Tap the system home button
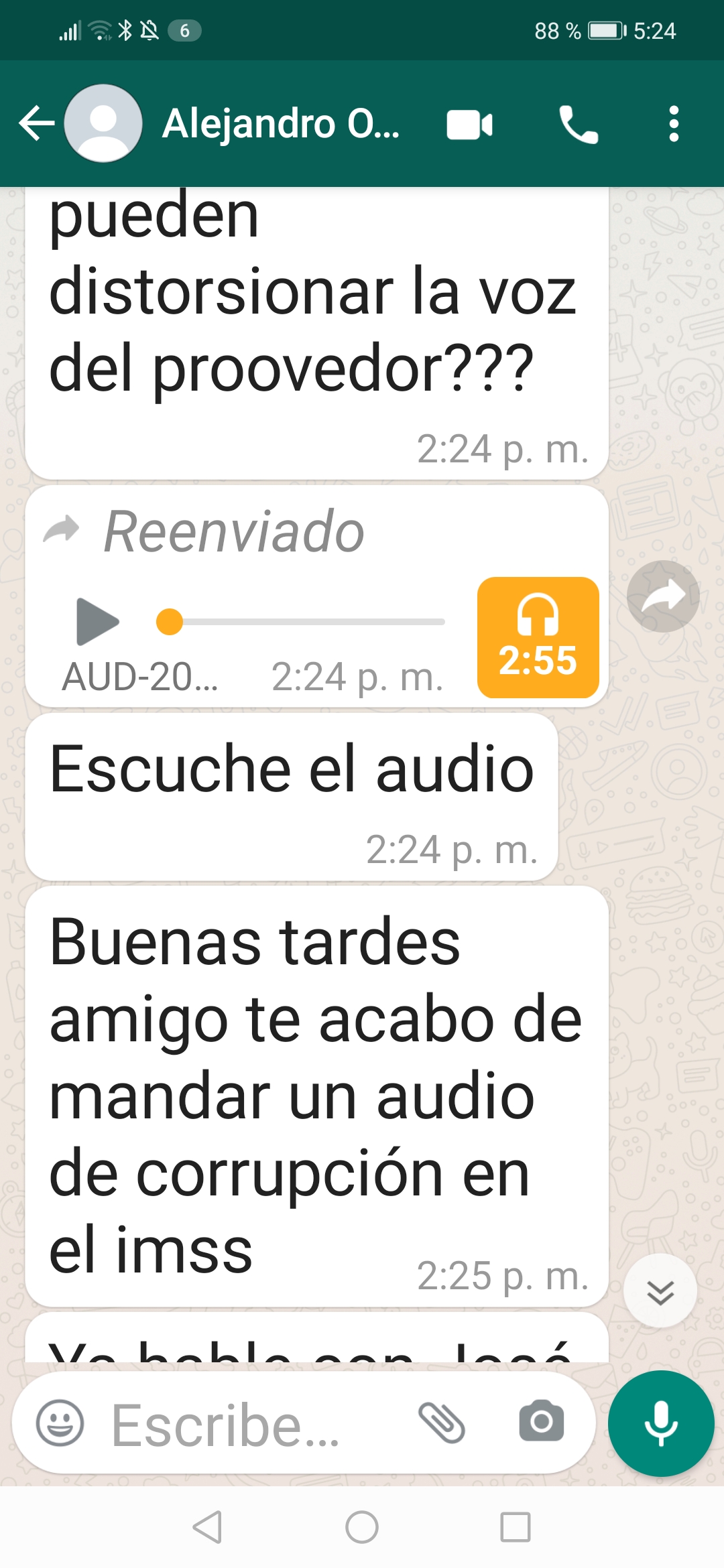724x1568 pixels. click(x=362, y=1528)
